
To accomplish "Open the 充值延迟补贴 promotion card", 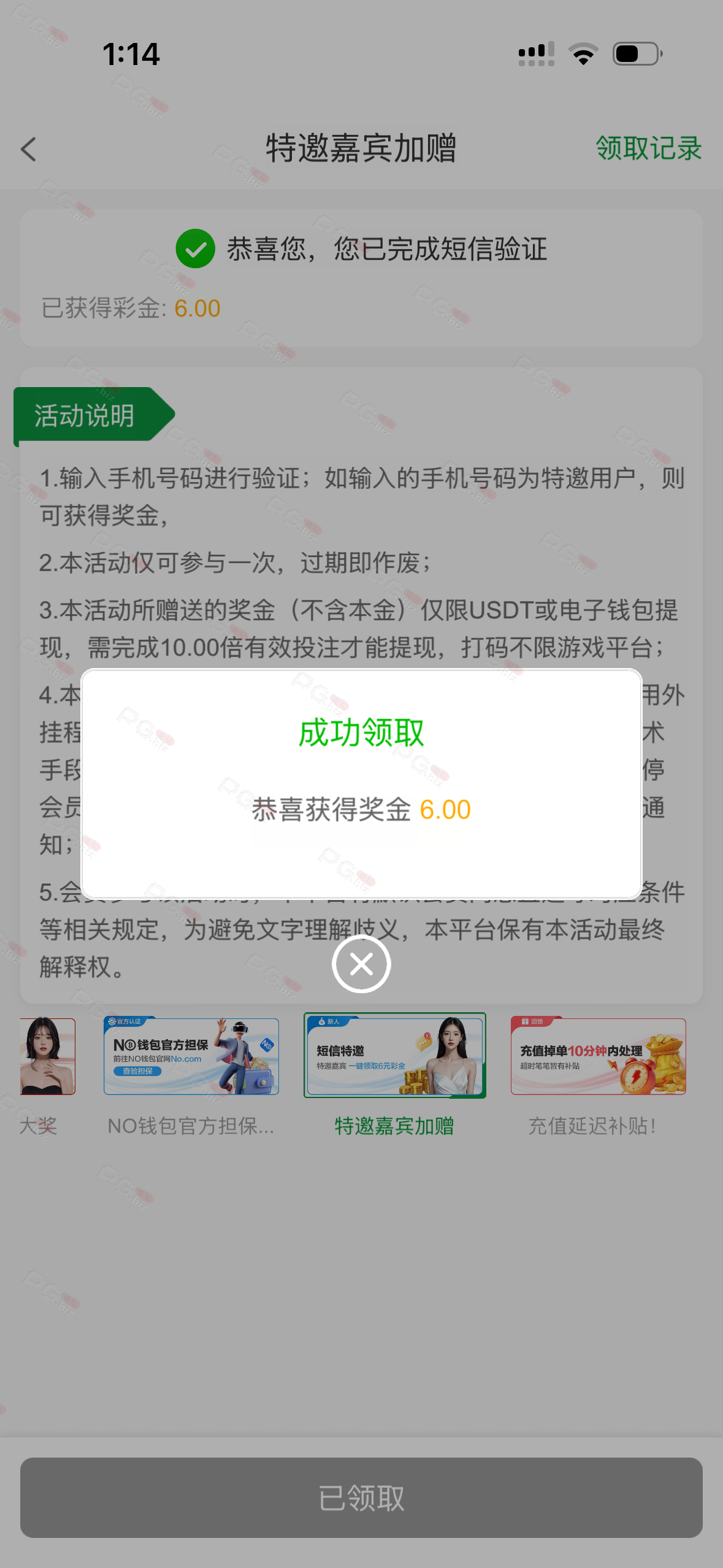I will (x=598, y=1056).
